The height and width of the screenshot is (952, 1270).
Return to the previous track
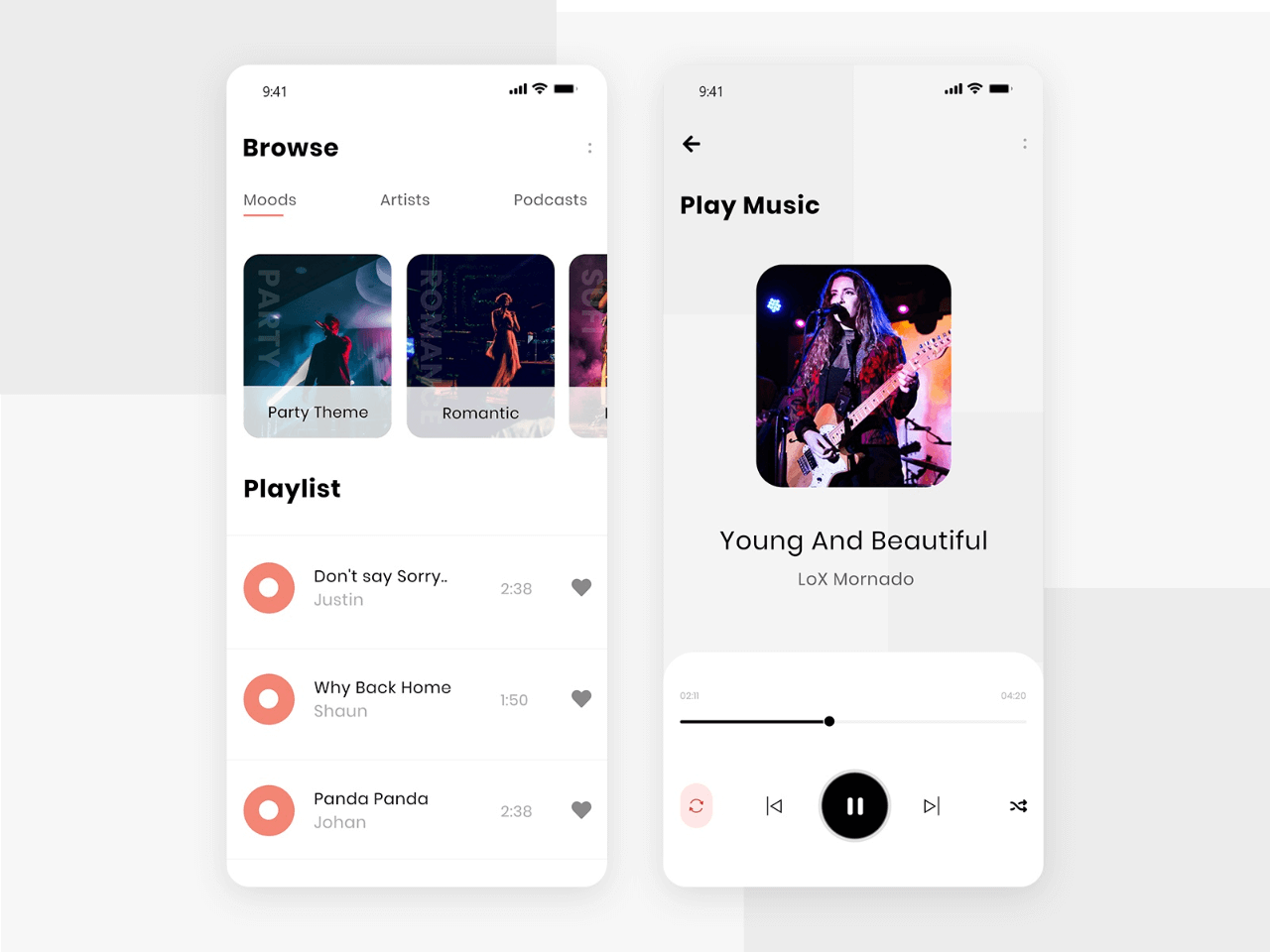pyautogui.click(x=774, y=806)
